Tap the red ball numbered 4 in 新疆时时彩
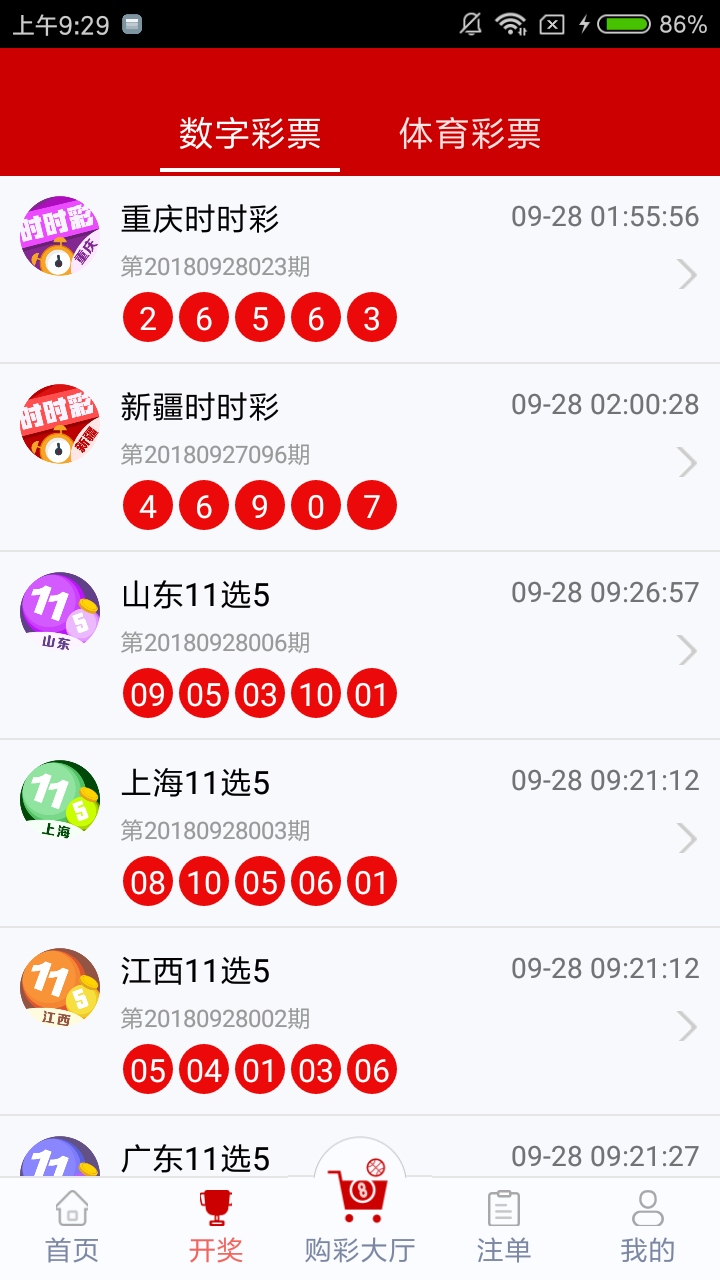 click(147, 505)
